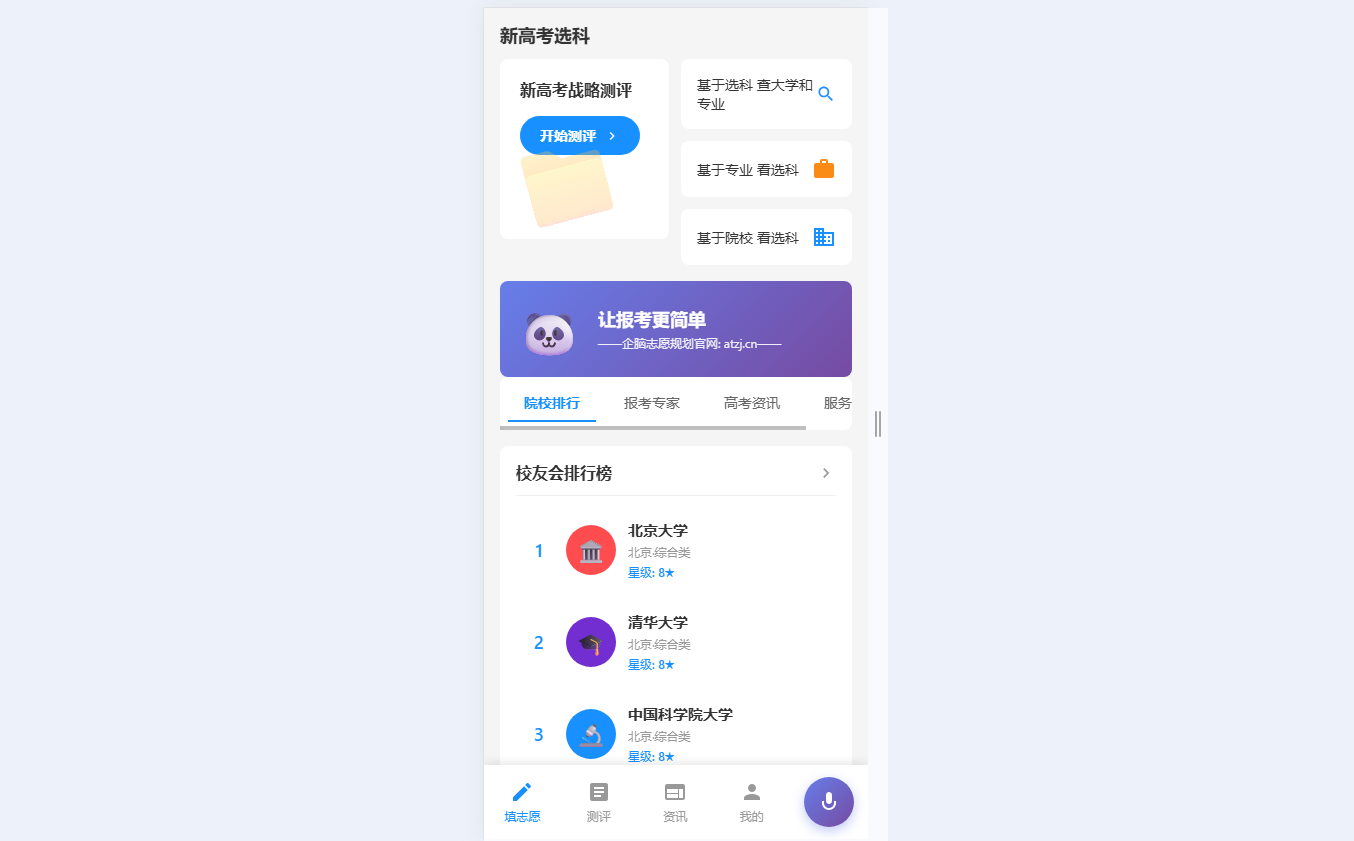Viewport: 1354px width, 841px height.
Task: Switch to the 报考专家 tab
Action: coord(652,403)
